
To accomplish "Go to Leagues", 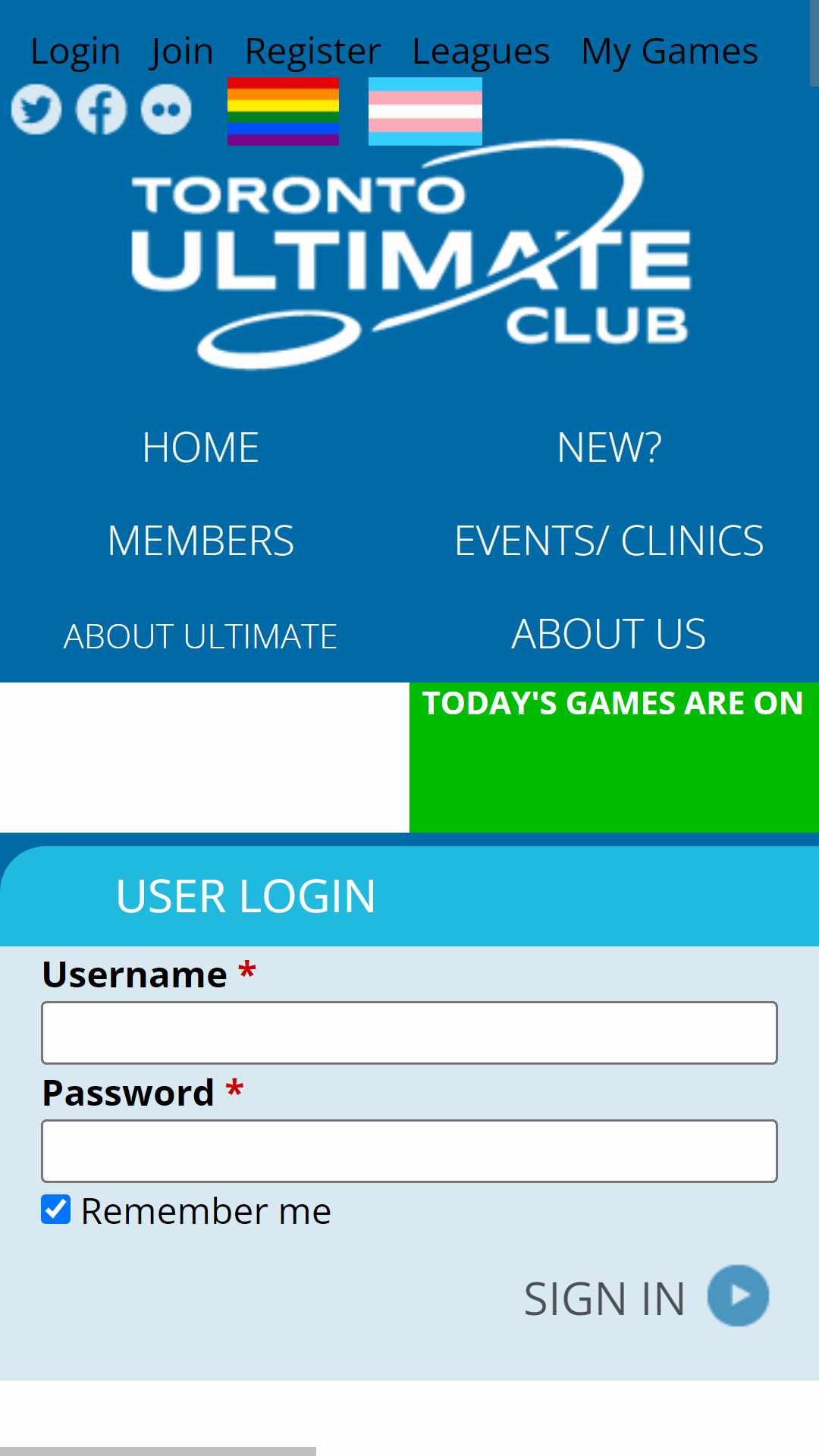I will pyautogui.click(x=481, y=52).
